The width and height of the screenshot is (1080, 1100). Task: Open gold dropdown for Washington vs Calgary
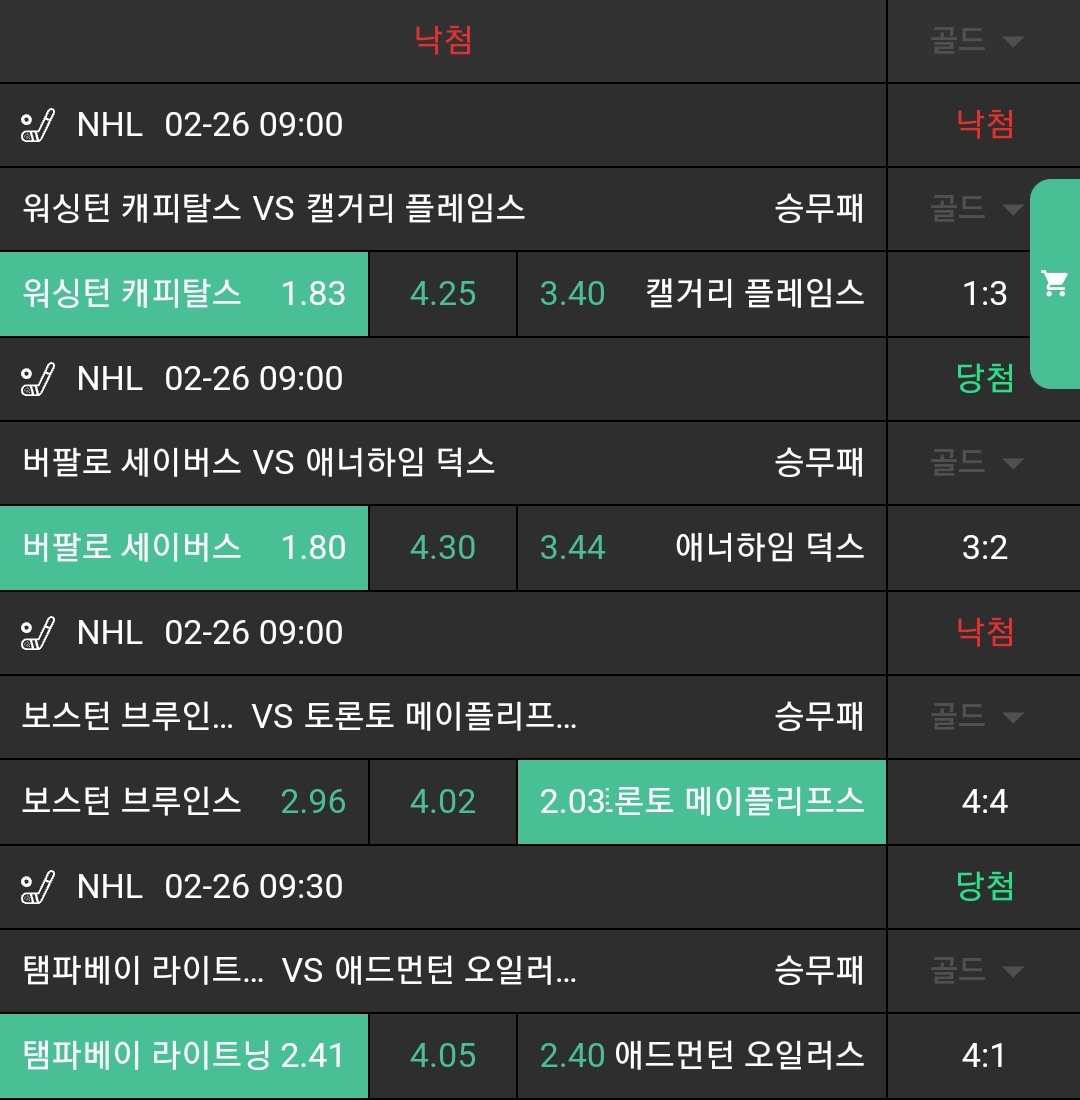point(976,209)
